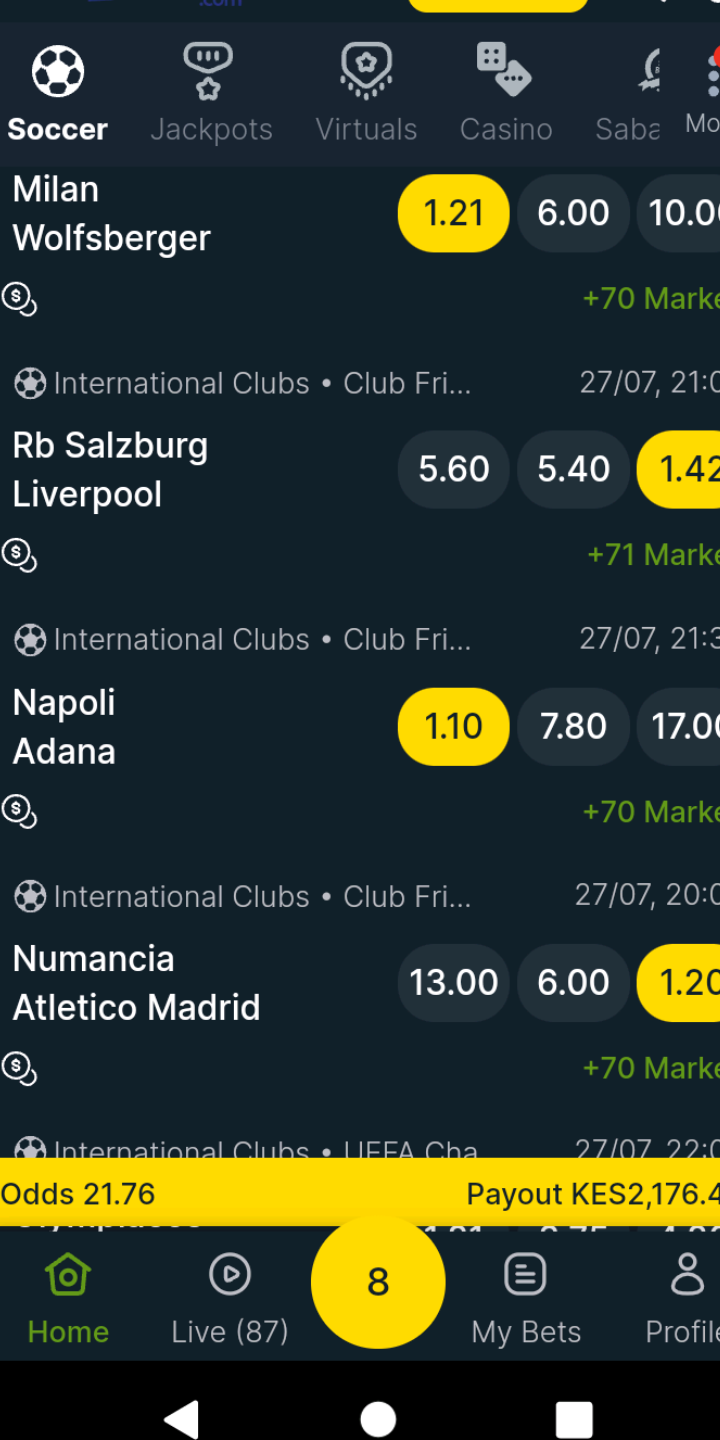
Task: Select the 5.40 draw odds for Salzburg vs Liverpool
Action: pos(573,469)
